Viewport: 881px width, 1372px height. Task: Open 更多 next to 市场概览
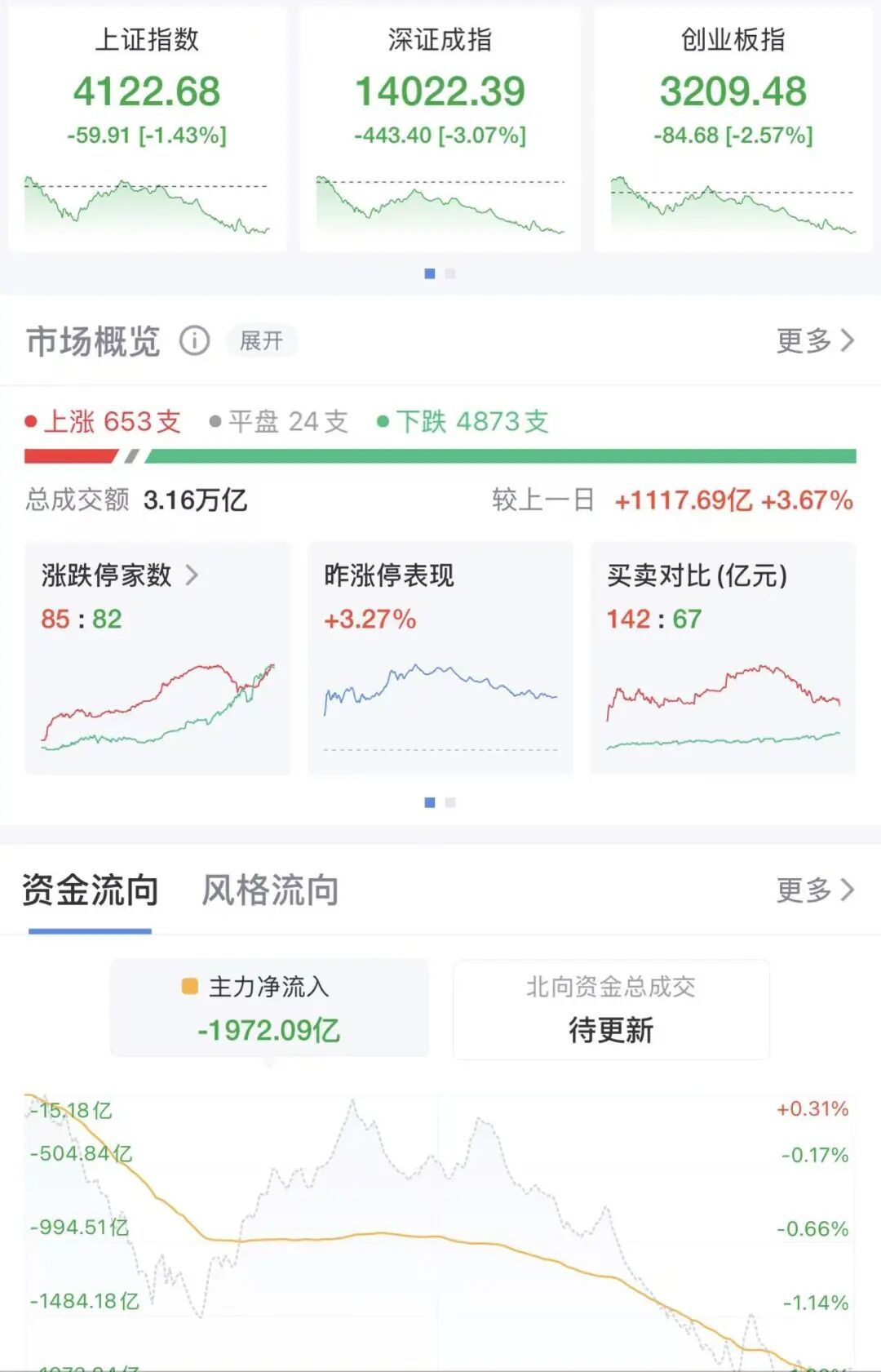(x=814, y=340)
